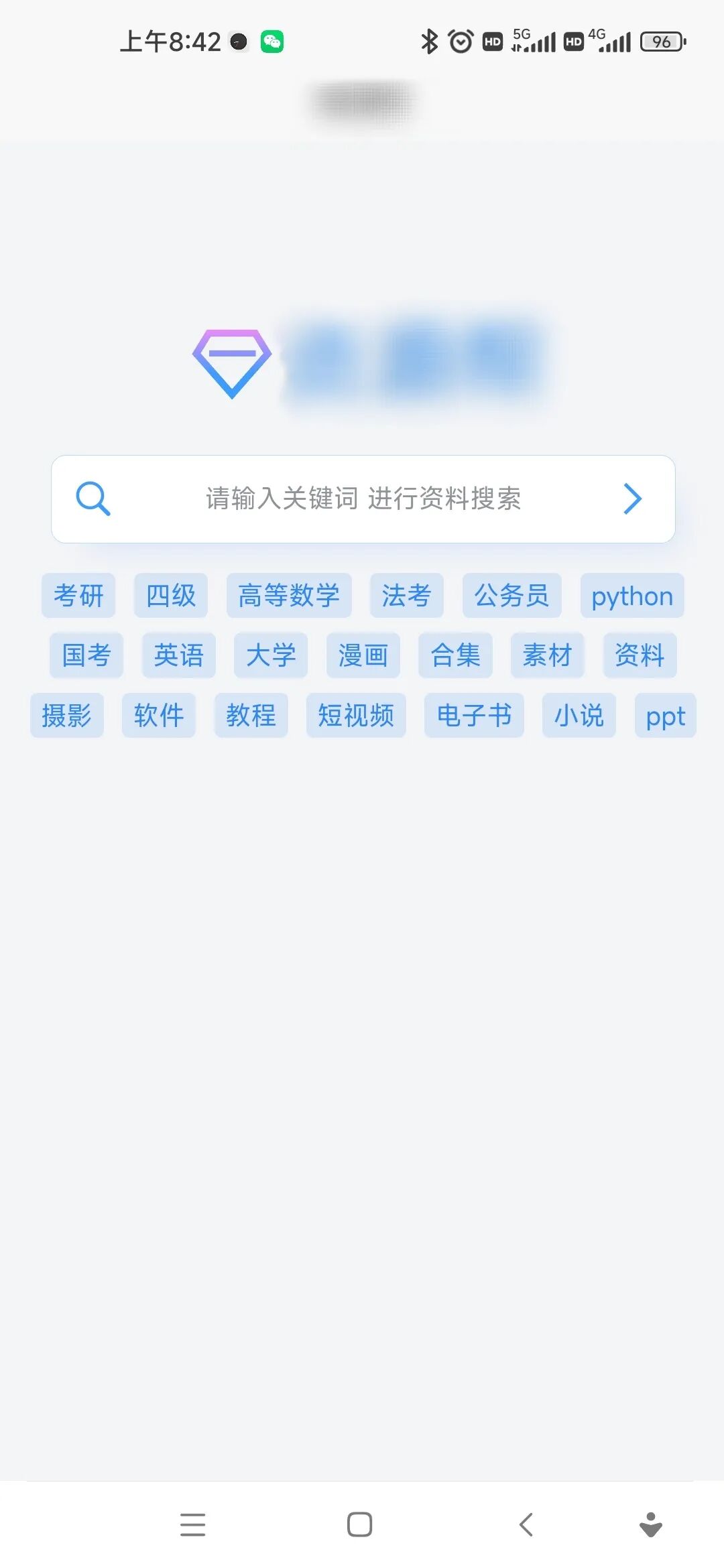Pick the 高等数学 chip

(x=289, y=595)
